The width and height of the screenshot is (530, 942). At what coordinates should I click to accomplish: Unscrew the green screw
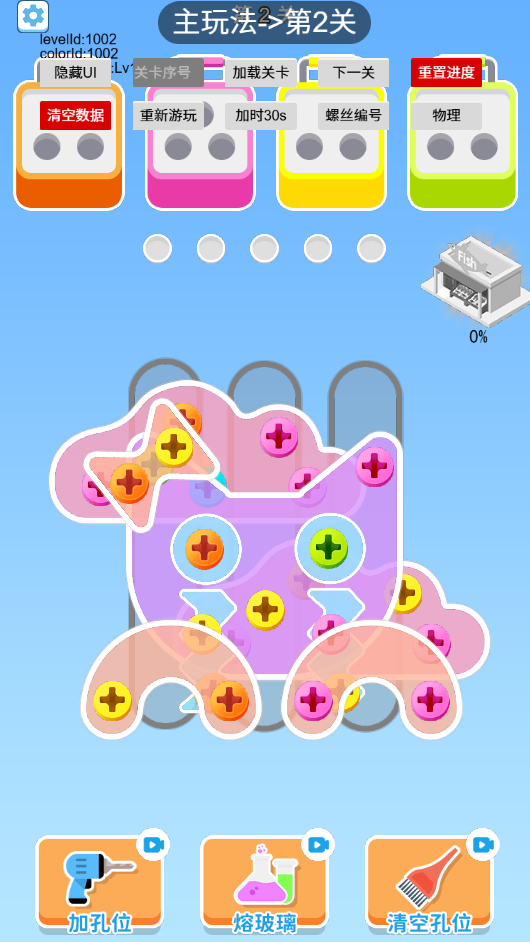point(329,548)
